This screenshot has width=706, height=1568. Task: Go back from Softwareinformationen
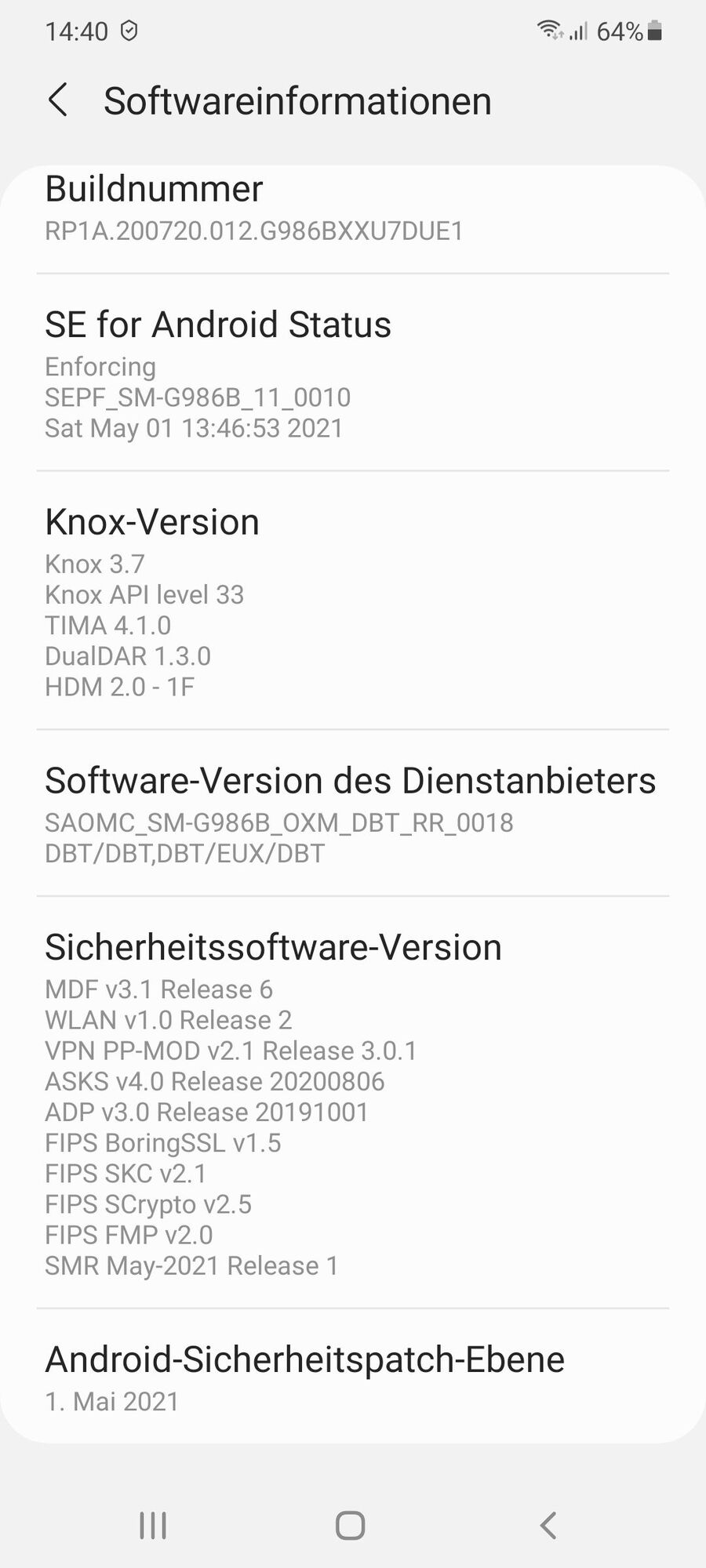point(58,100)
